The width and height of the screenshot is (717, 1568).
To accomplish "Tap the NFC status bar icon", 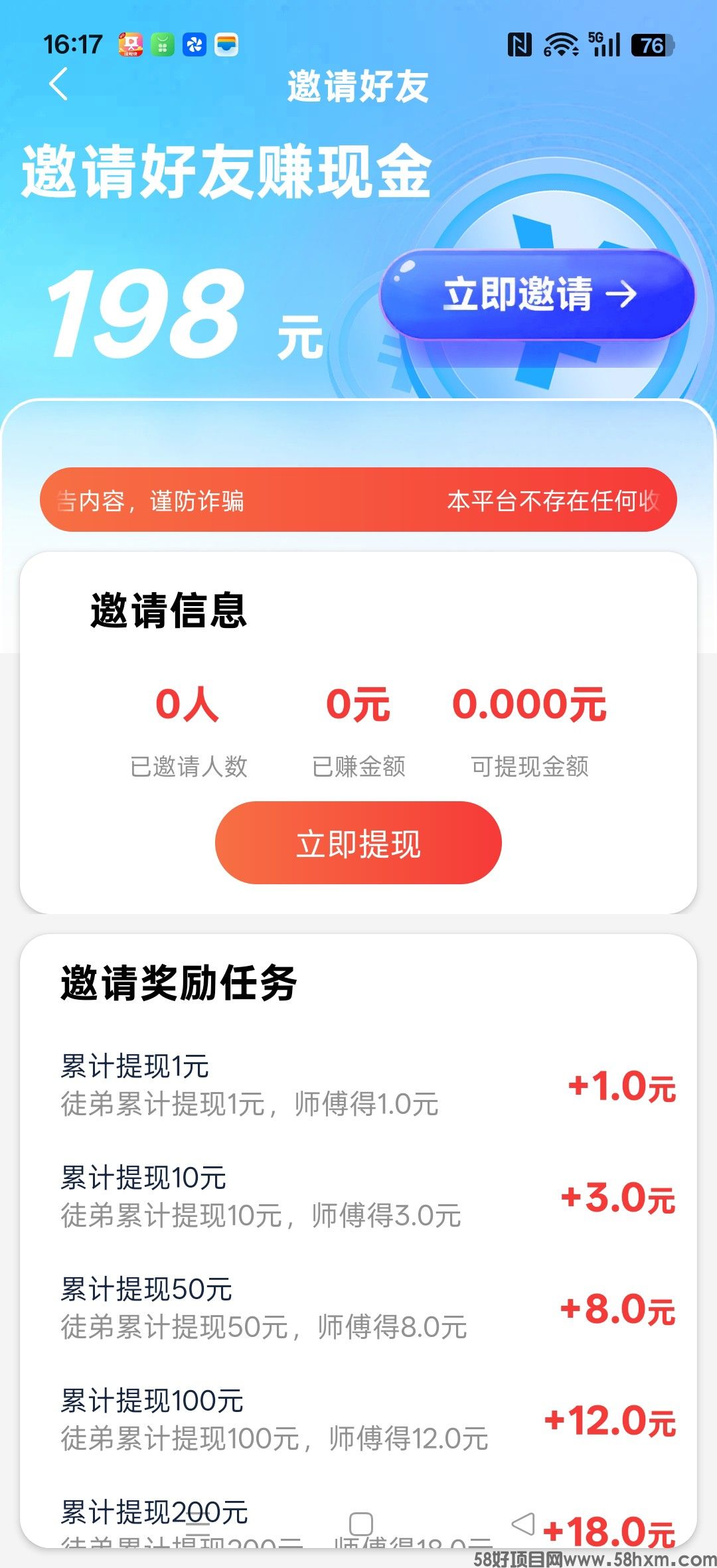I will pyautogui.click(x=519, y=43).
